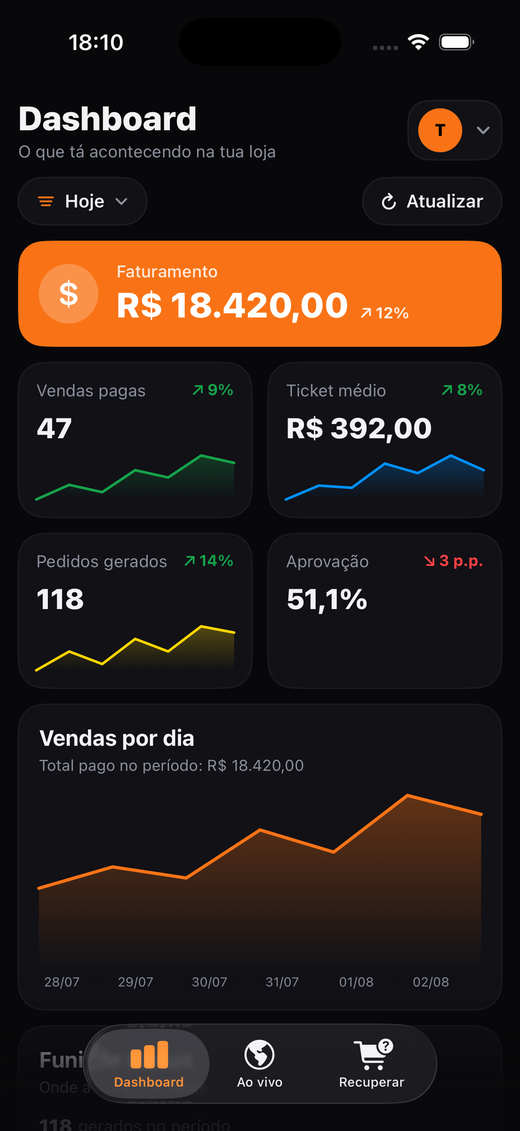This screenshot has width=520, height=1131.
Task: Open the Faturamento revenue card
Action: (x=260, y=294)
